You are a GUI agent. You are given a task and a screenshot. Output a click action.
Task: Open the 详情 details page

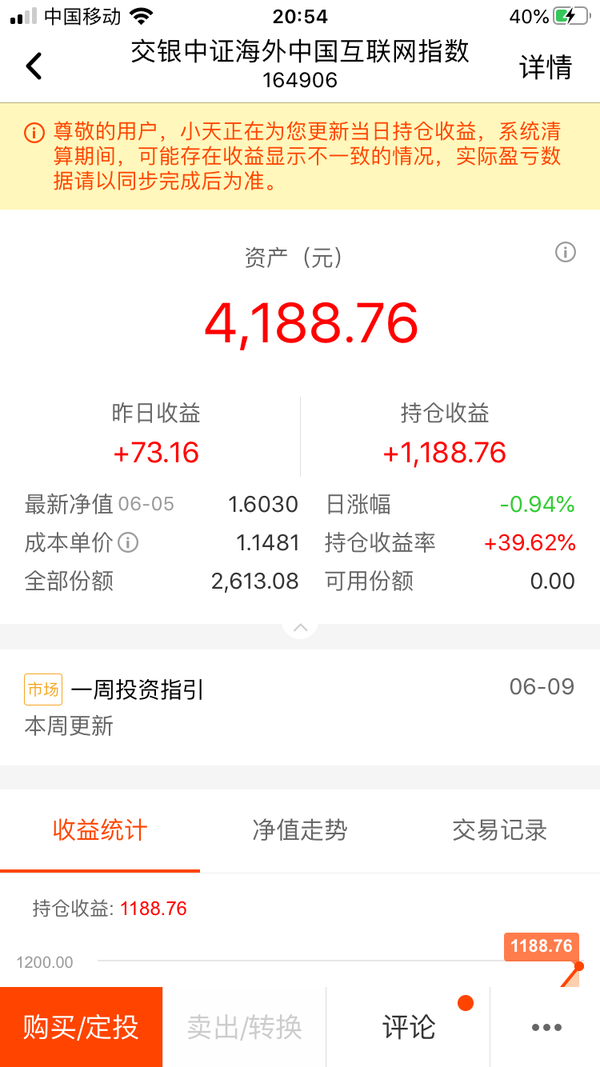point(546,67)
